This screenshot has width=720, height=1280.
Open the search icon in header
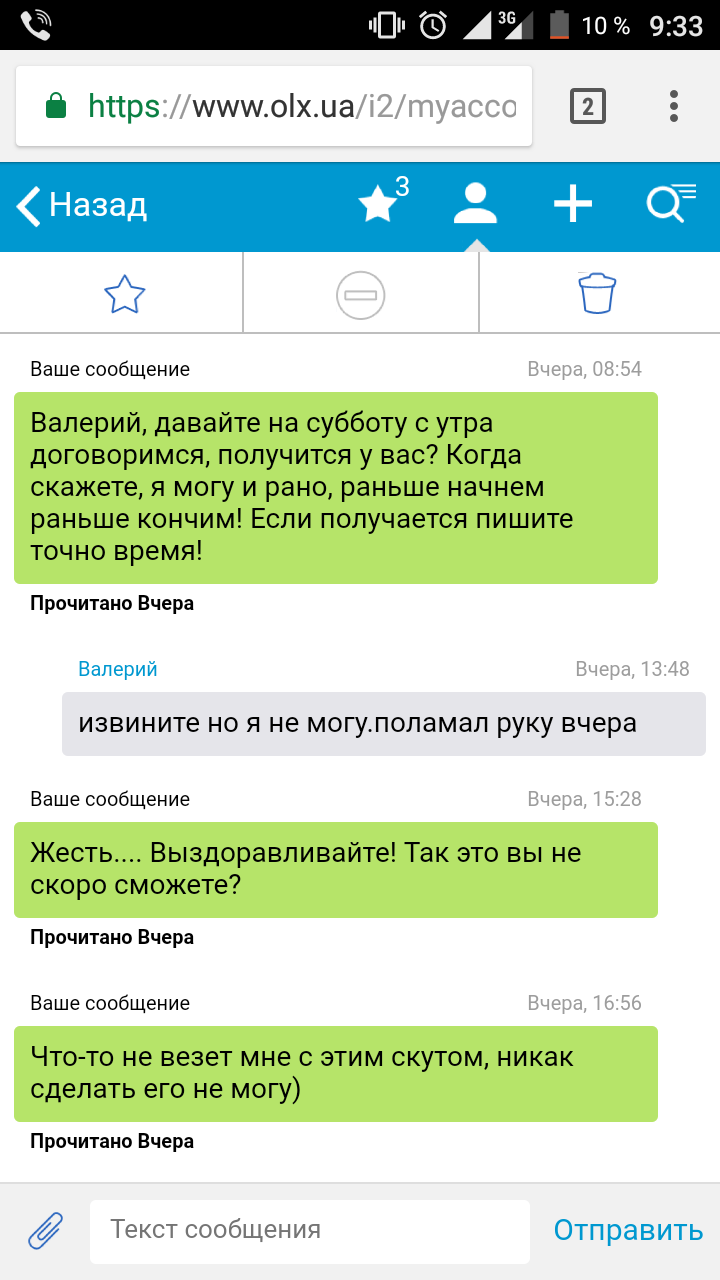point(668,204)
